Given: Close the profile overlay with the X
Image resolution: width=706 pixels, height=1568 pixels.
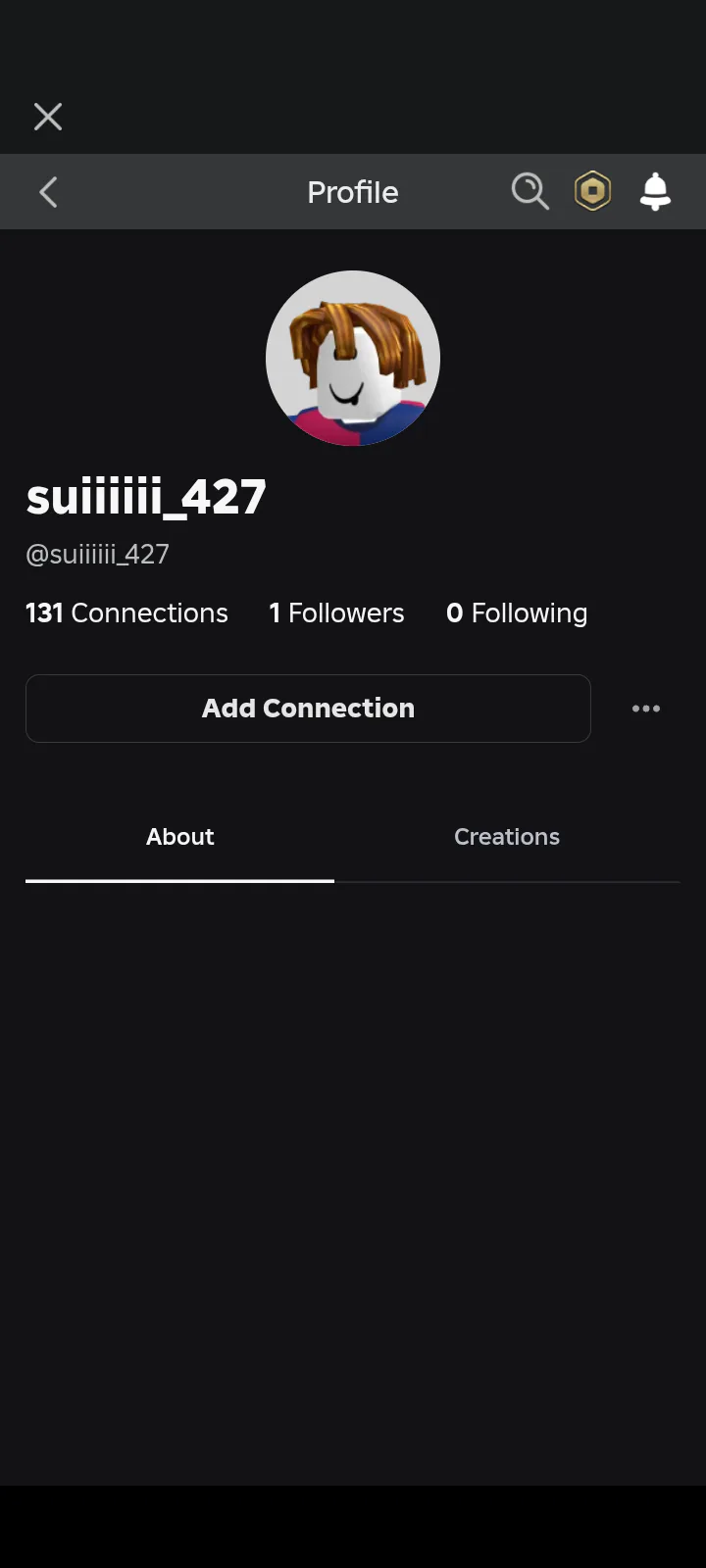Looking at the screenshot, I should (x=47, y=117).
